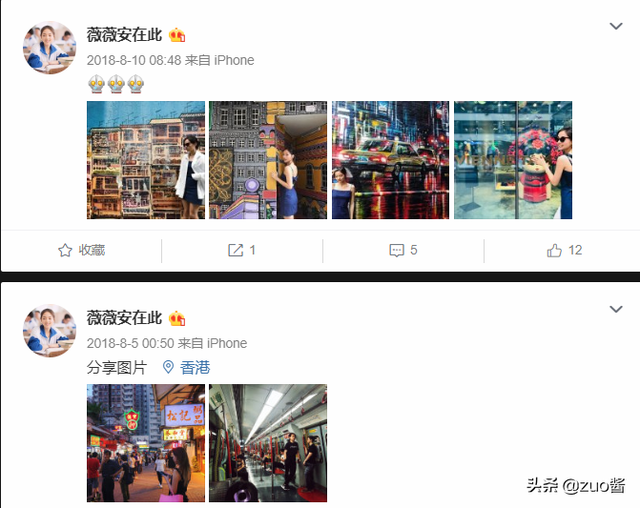Viewport: 640px width, 508px height.
Task: Expand the chevron menu on the 2018-8-5 post
Action: pos(616,309)
